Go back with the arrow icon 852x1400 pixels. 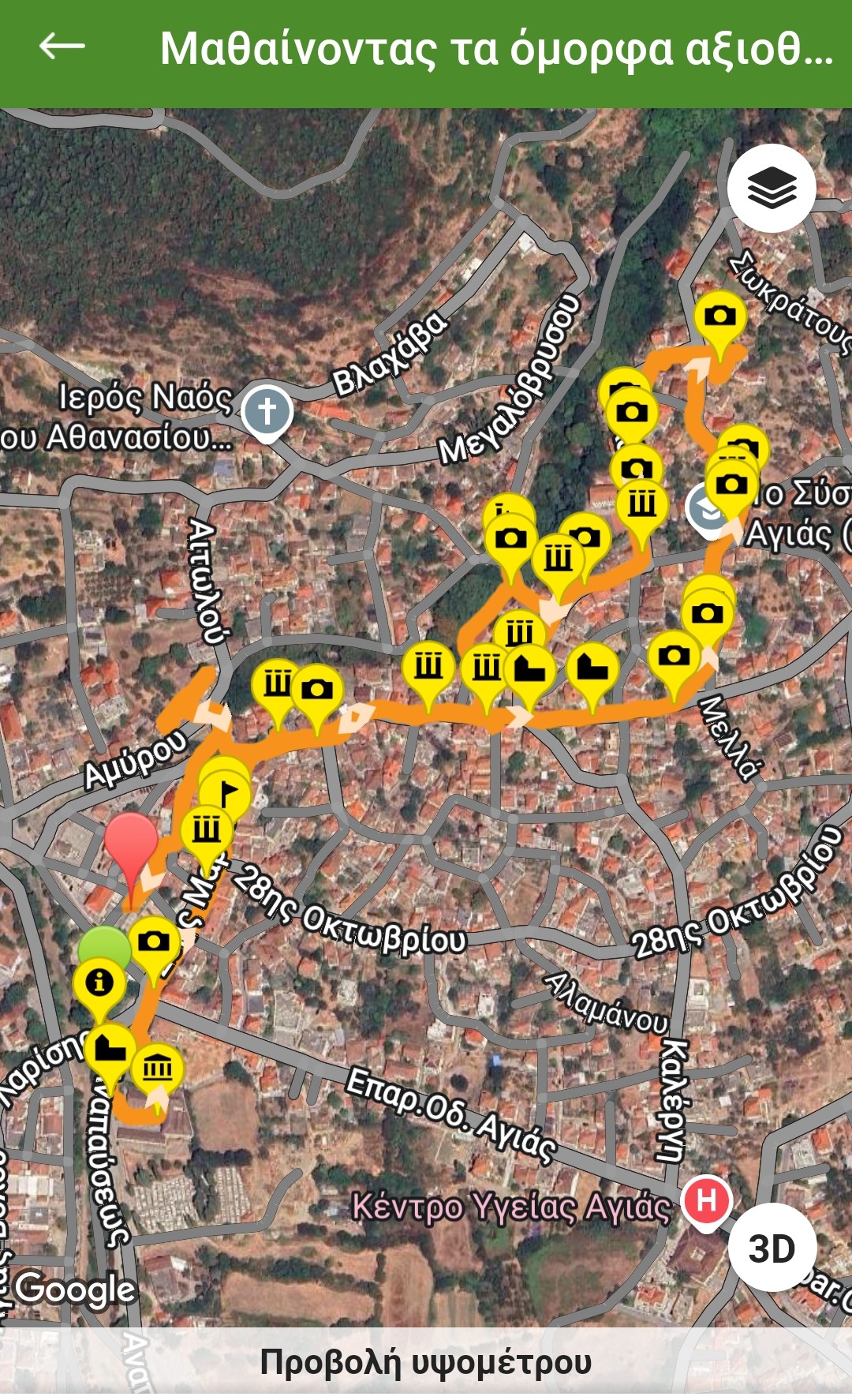click(x=62, y=47)
